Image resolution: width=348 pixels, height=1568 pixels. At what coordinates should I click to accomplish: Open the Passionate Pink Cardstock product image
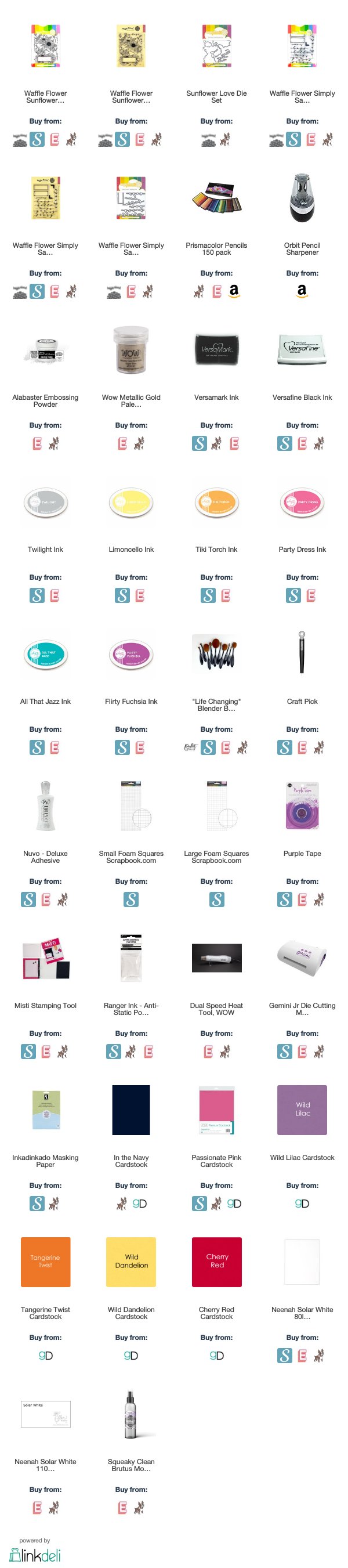coord(216,1111)
